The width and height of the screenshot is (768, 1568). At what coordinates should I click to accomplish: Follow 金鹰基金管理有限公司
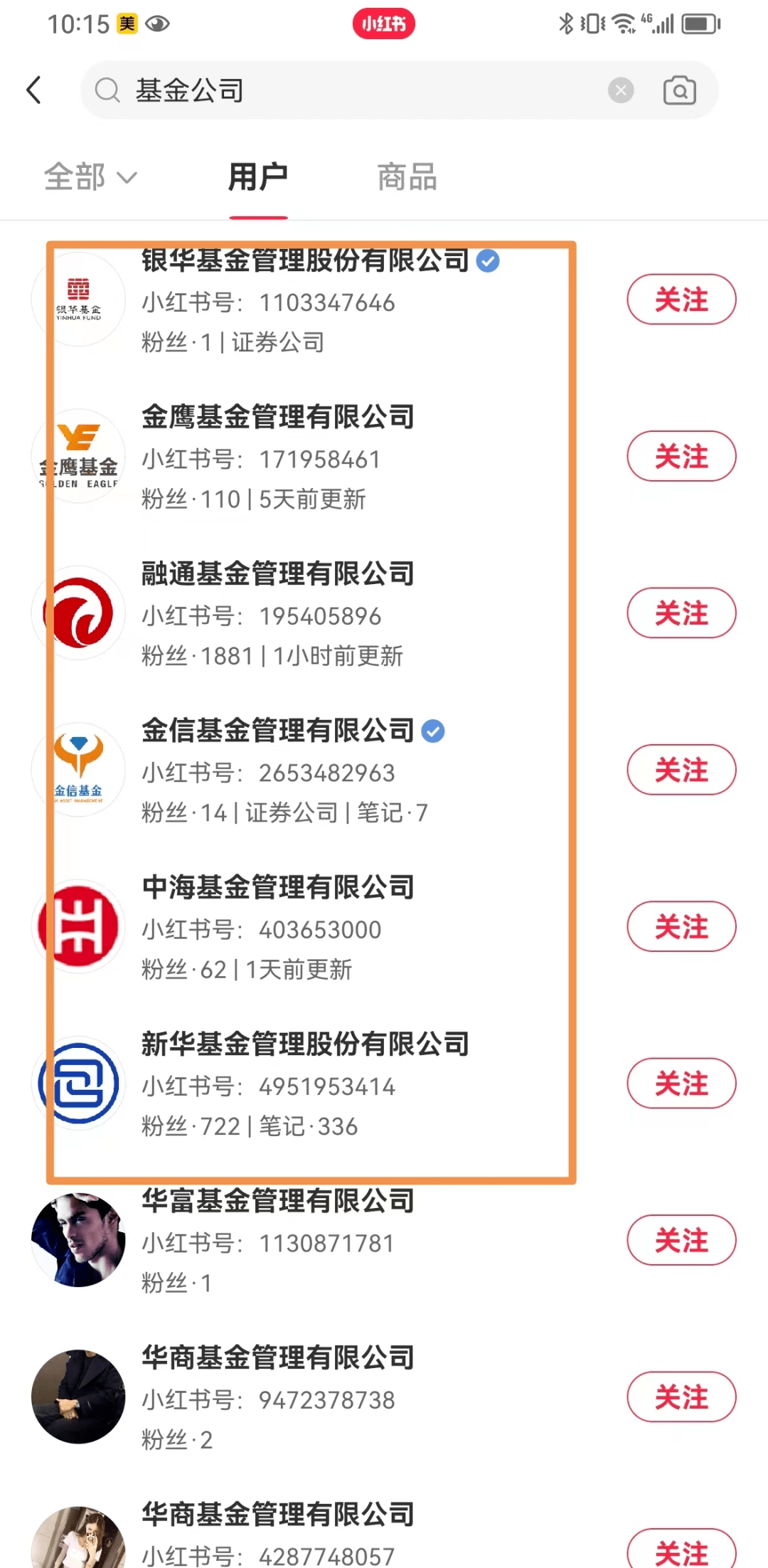click(681, 456)
